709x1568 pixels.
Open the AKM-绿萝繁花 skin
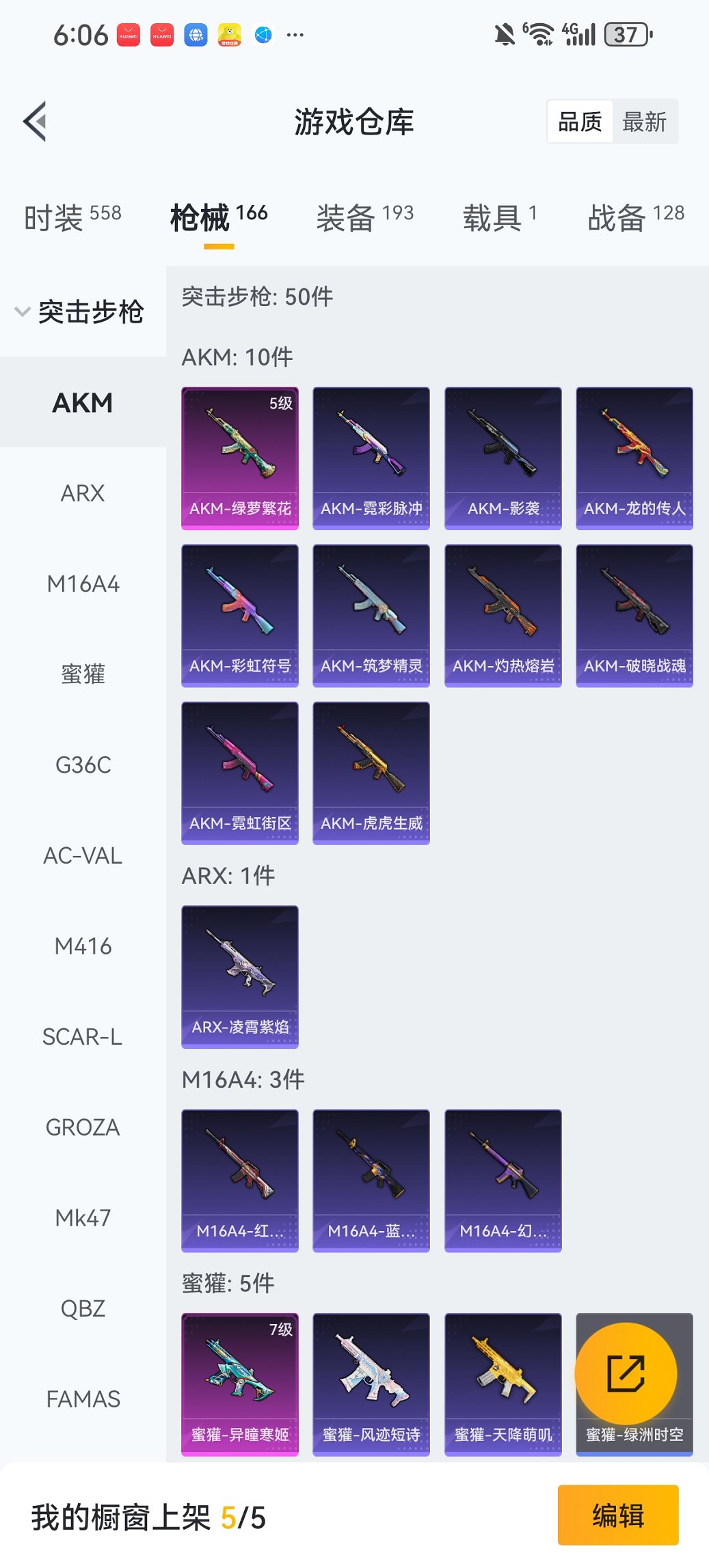click(x=240, y=458)
